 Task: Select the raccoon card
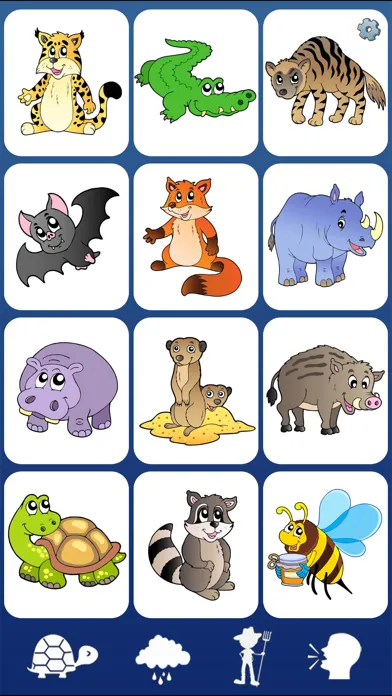[196, 545]
